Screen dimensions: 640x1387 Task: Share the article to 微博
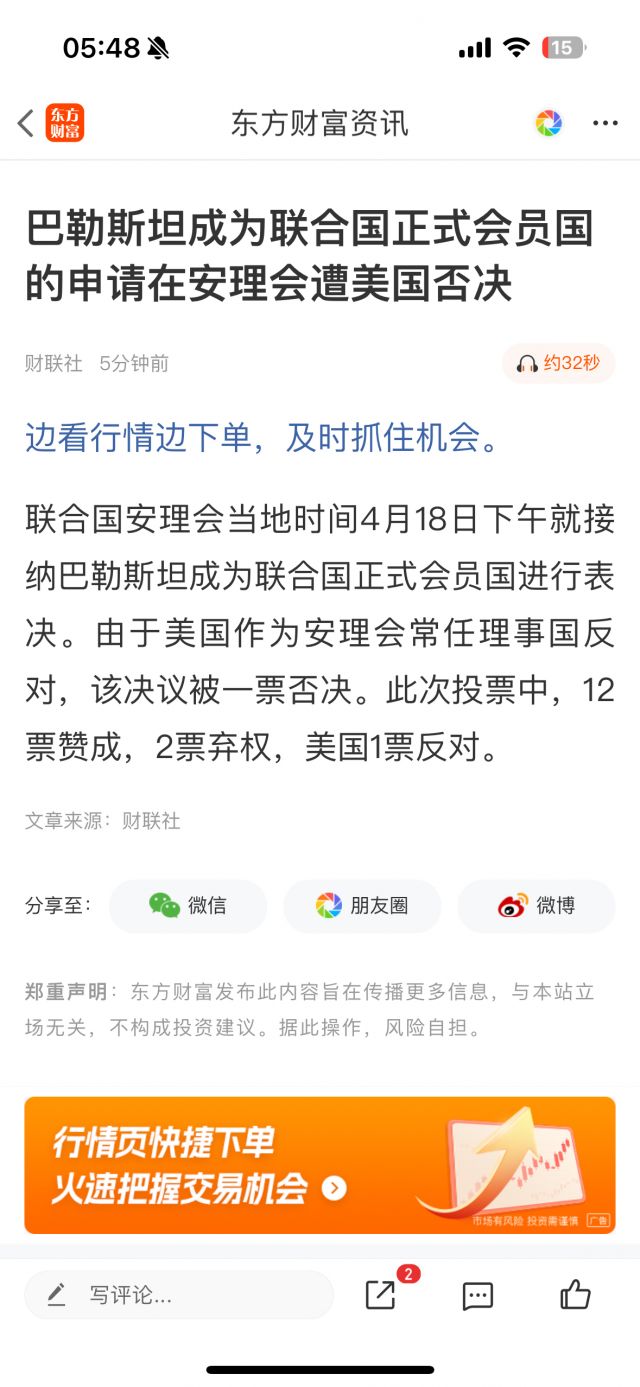pyautogui.click(x=536, y=906)
